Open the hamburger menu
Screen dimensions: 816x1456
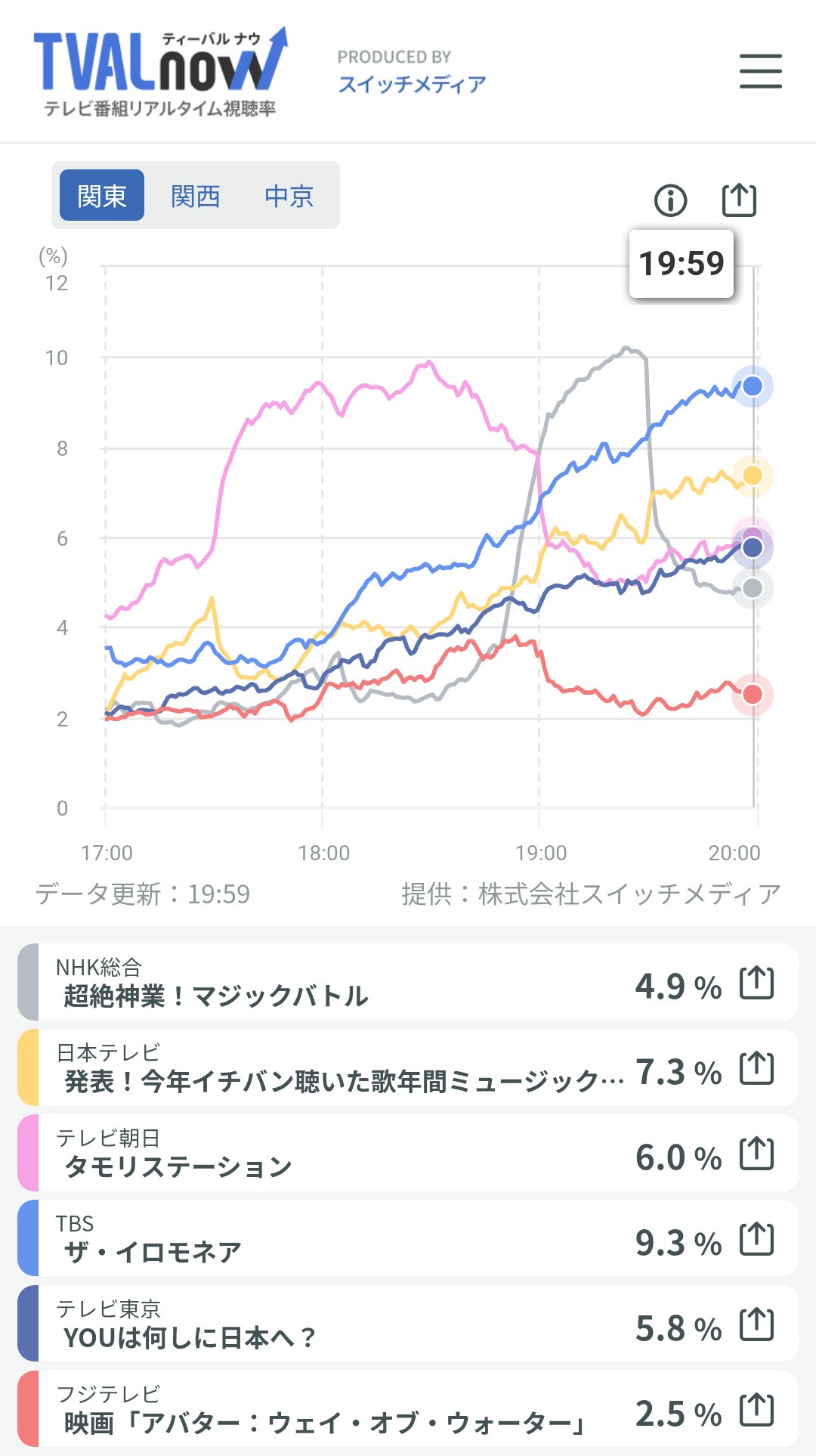click(760, 71)
